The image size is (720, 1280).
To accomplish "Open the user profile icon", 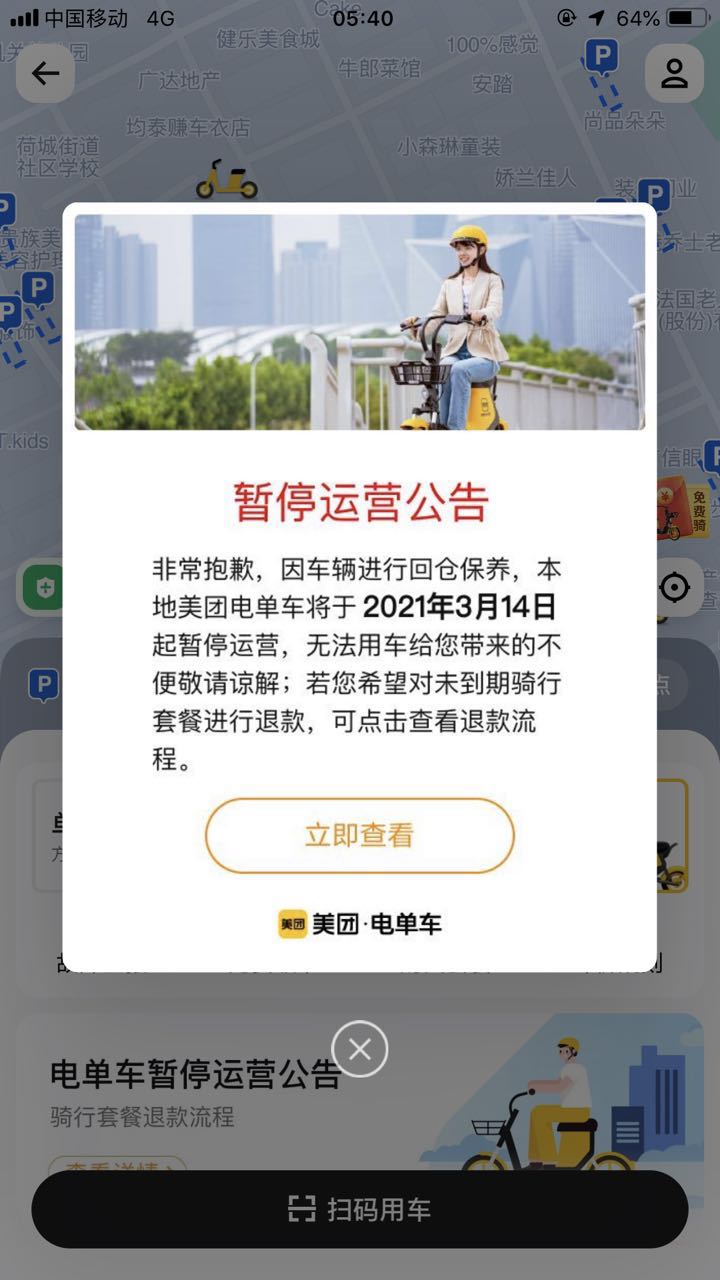I will click(674, 73).
